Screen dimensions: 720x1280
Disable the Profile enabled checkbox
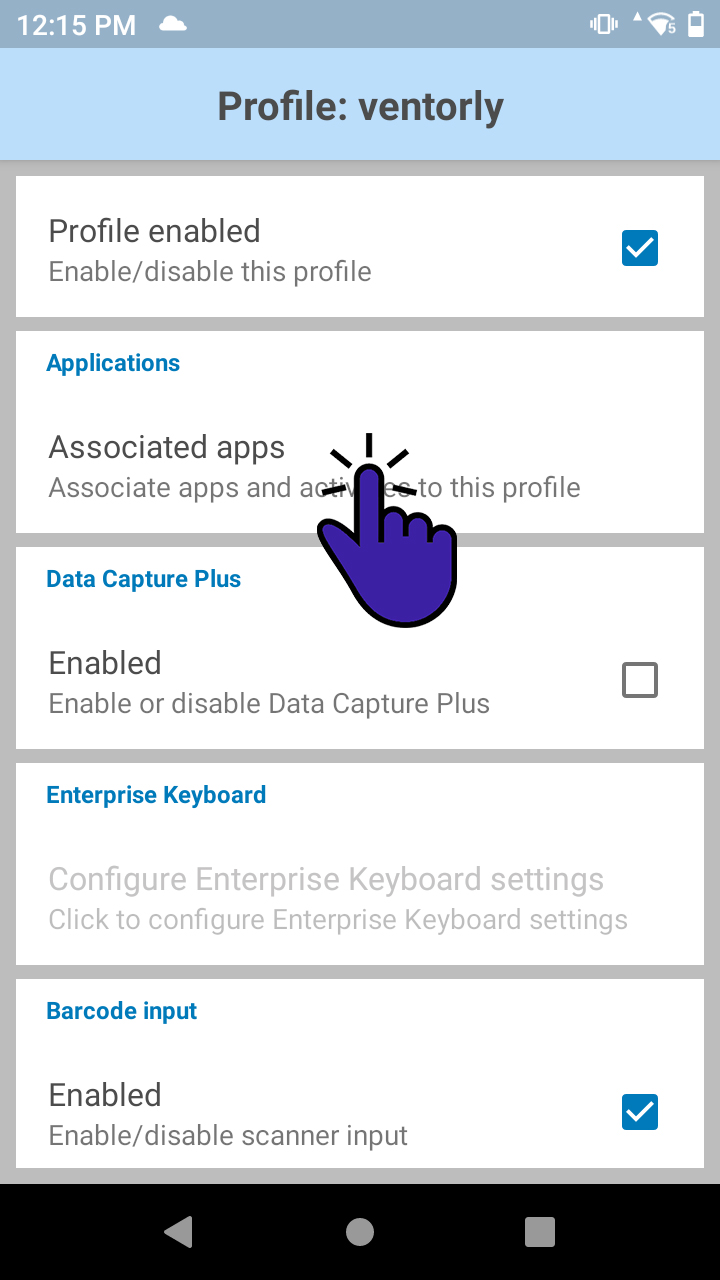638,247
